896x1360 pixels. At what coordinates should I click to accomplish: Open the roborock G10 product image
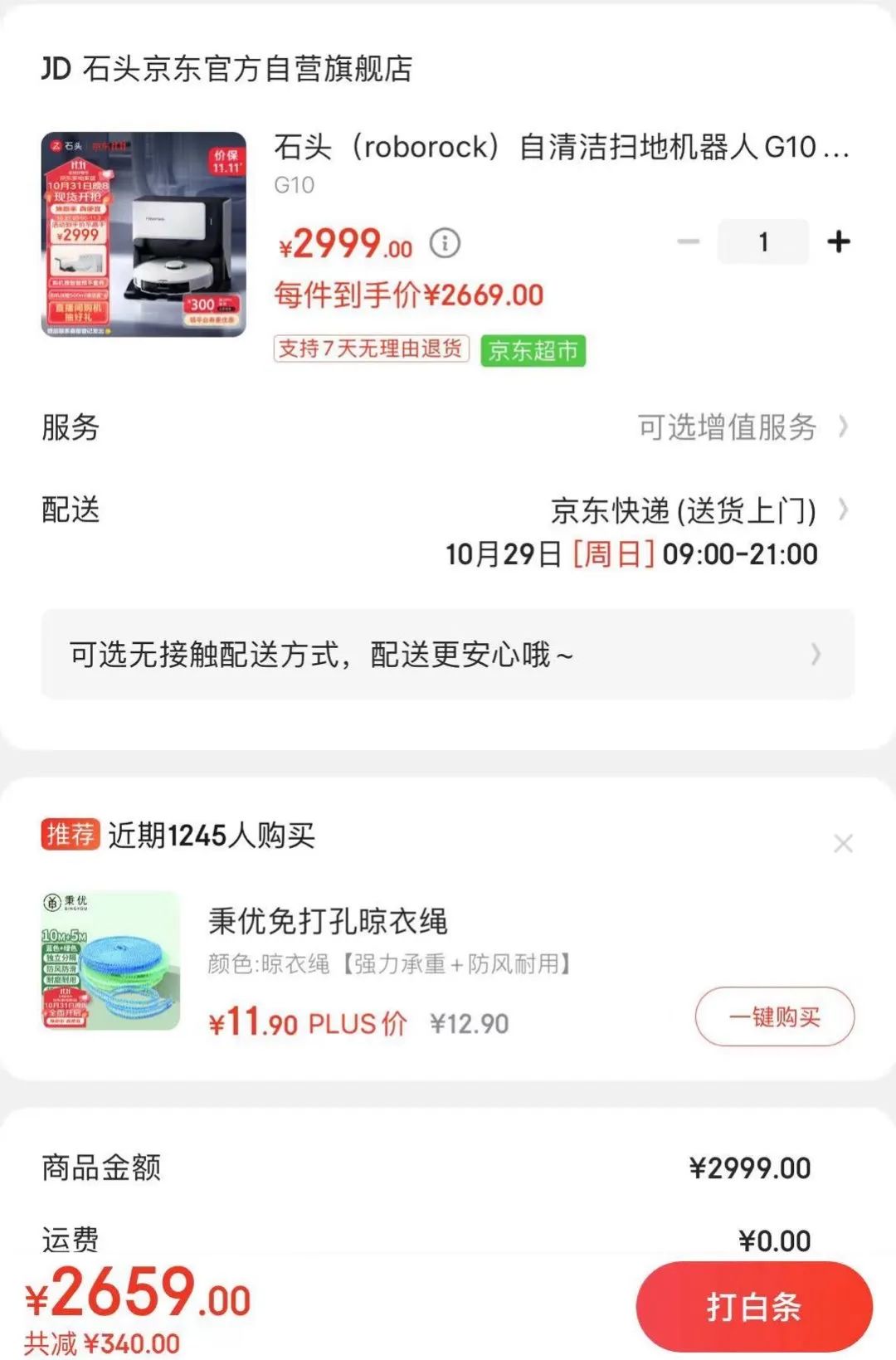click(x=144, y=234)
